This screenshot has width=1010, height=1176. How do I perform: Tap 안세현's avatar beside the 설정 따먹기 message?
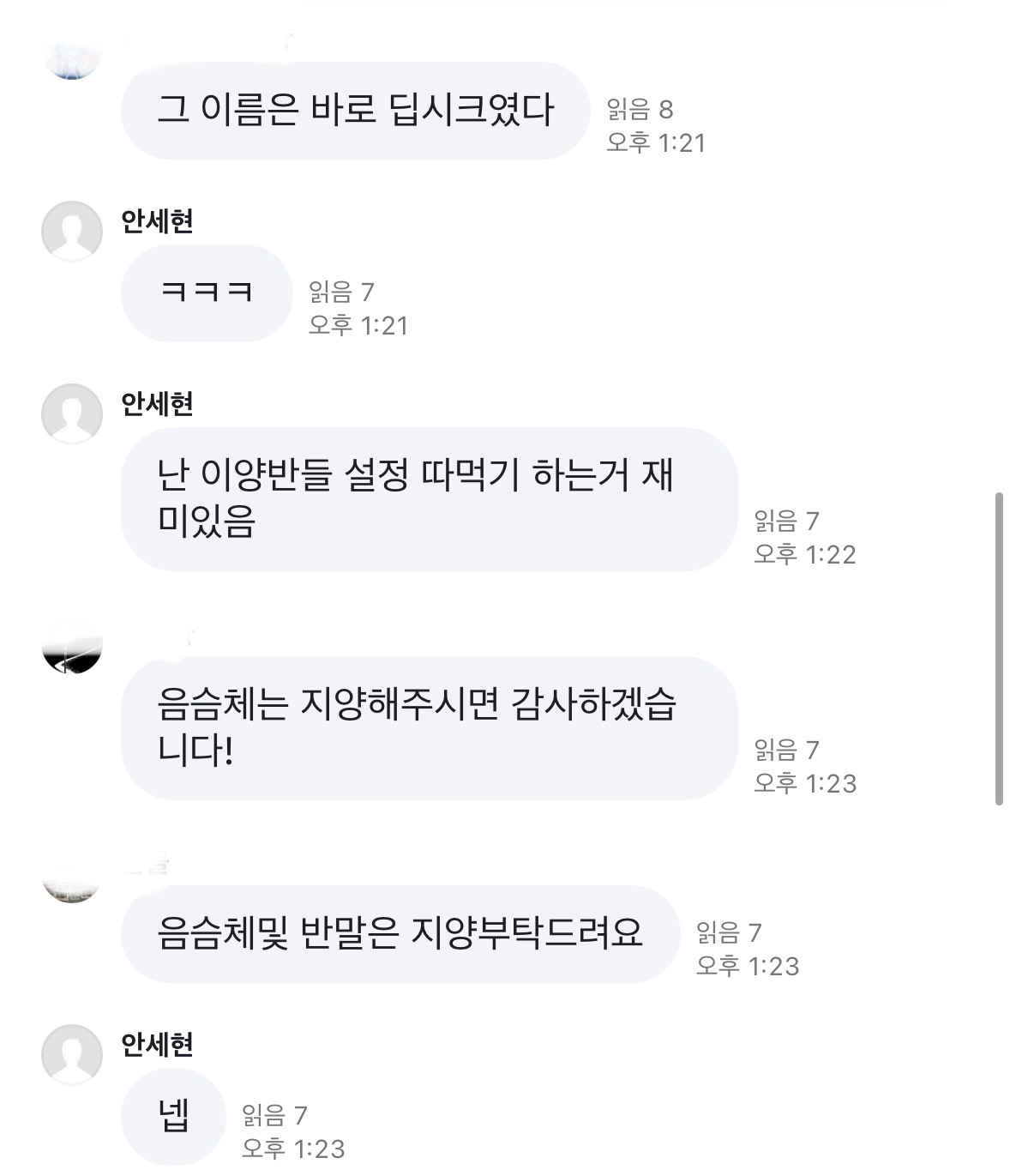point(72,413)
